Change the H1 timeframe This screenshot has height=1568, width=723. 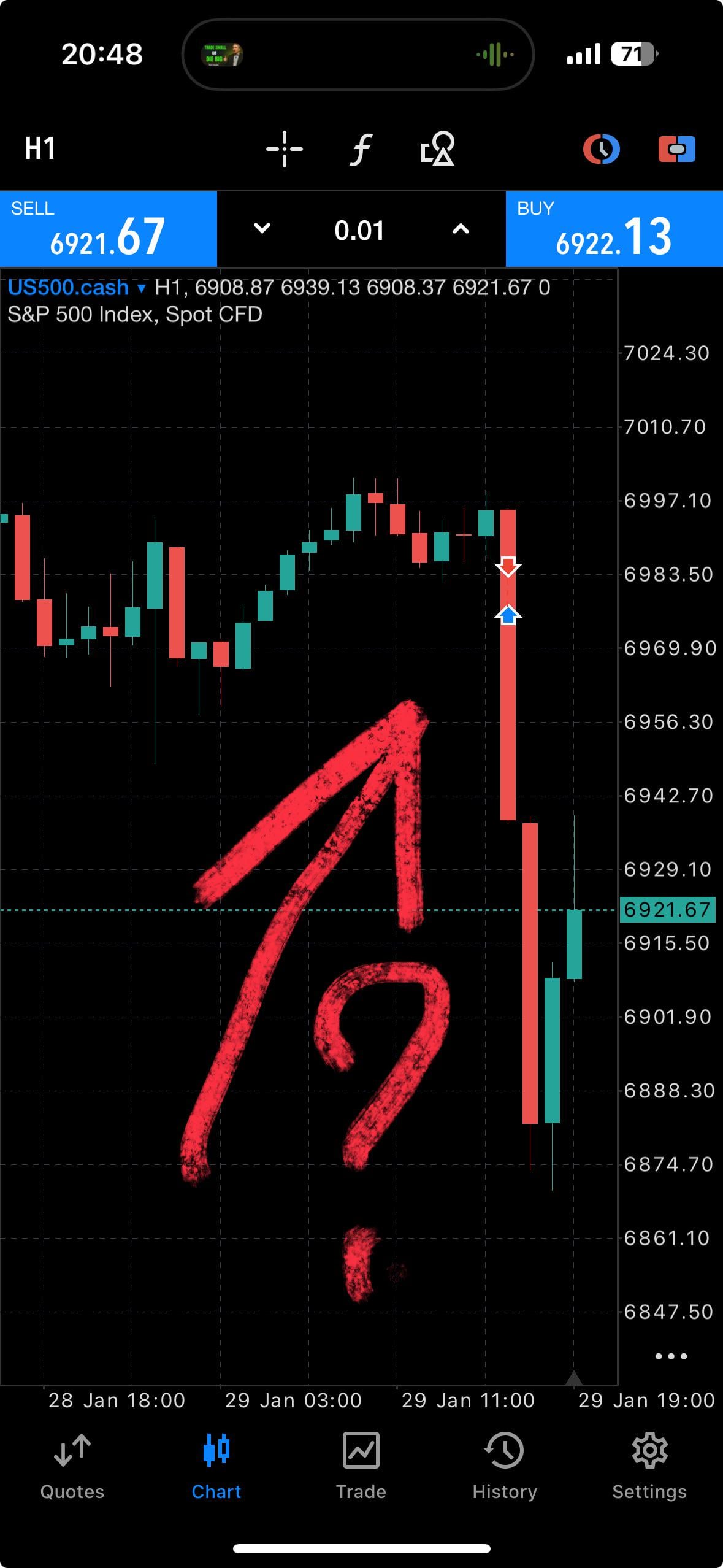tap(40, 149)
